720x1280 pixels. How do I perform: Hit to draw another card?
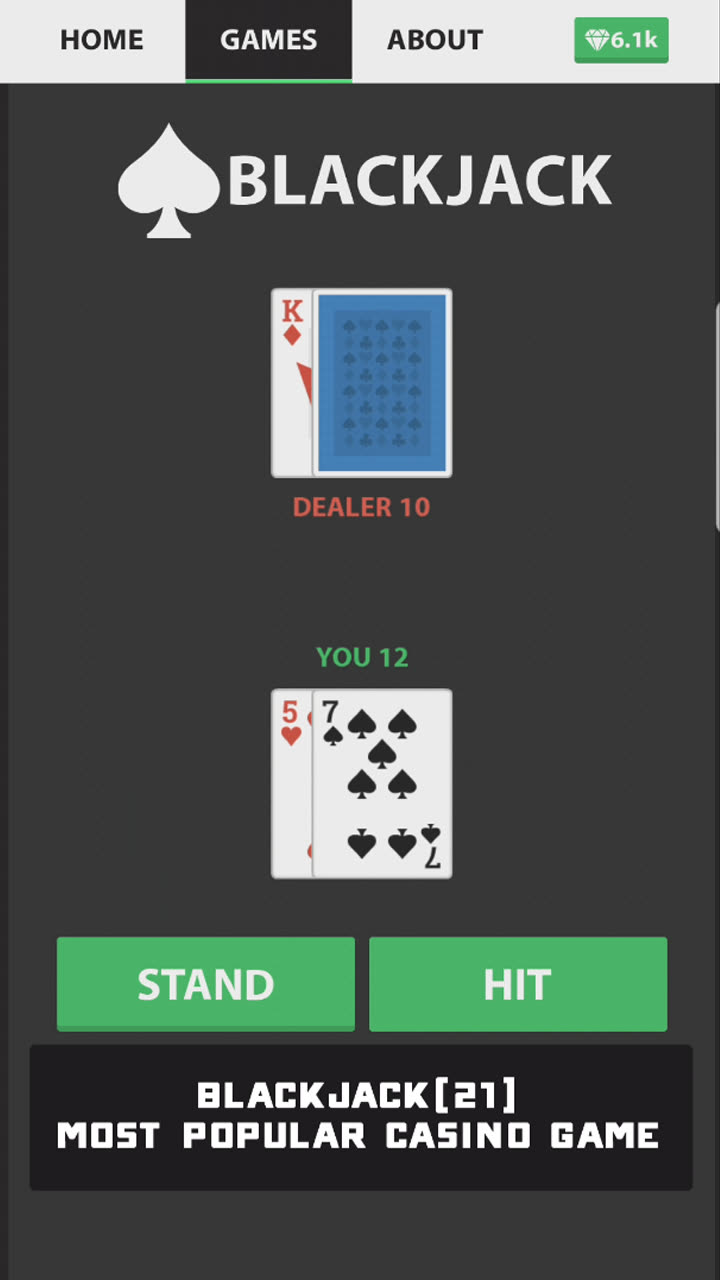click(518, 984)
